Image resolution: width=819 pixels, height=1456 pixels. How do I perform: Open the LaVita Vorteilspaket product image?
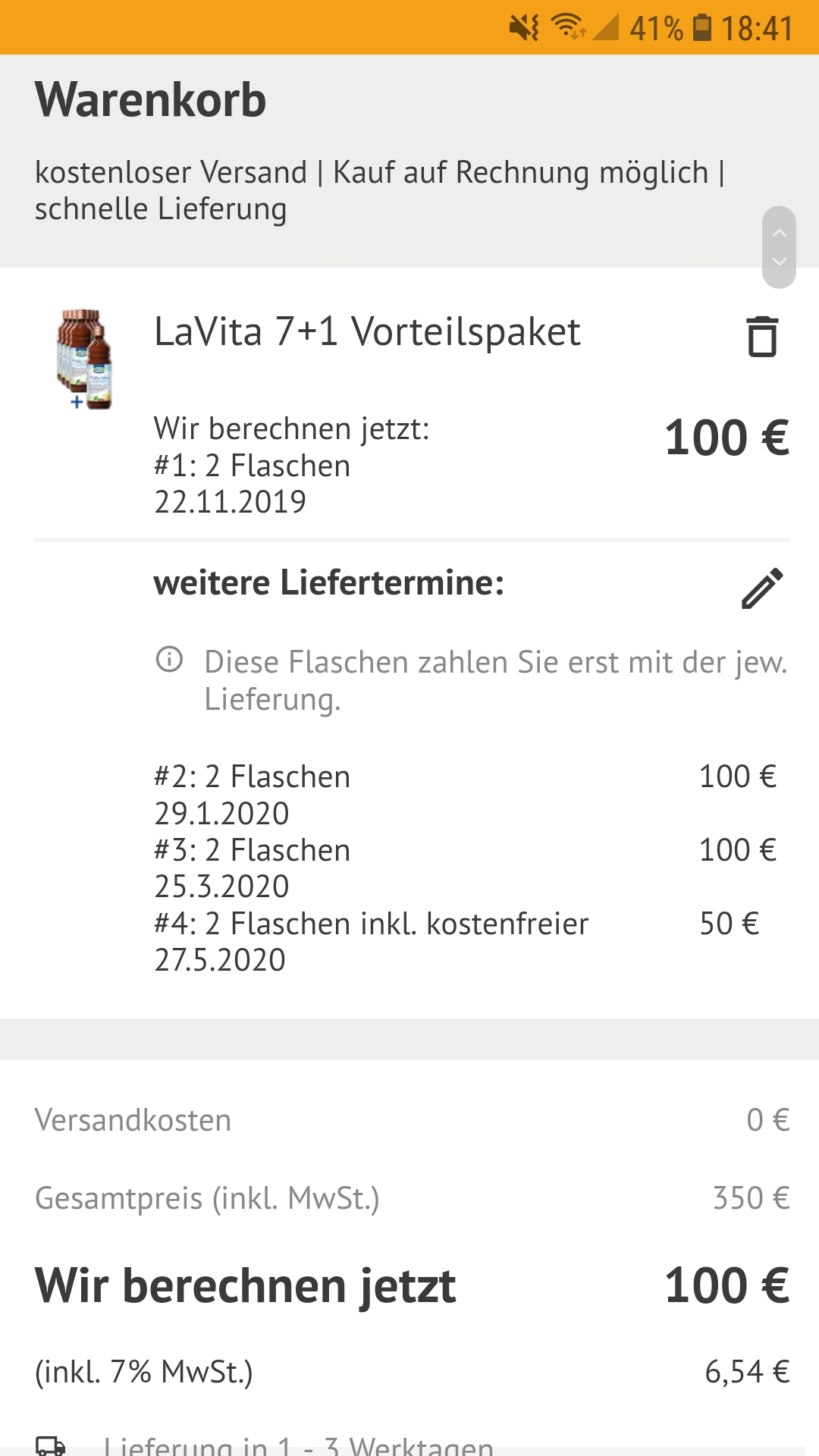pos(85,358)
